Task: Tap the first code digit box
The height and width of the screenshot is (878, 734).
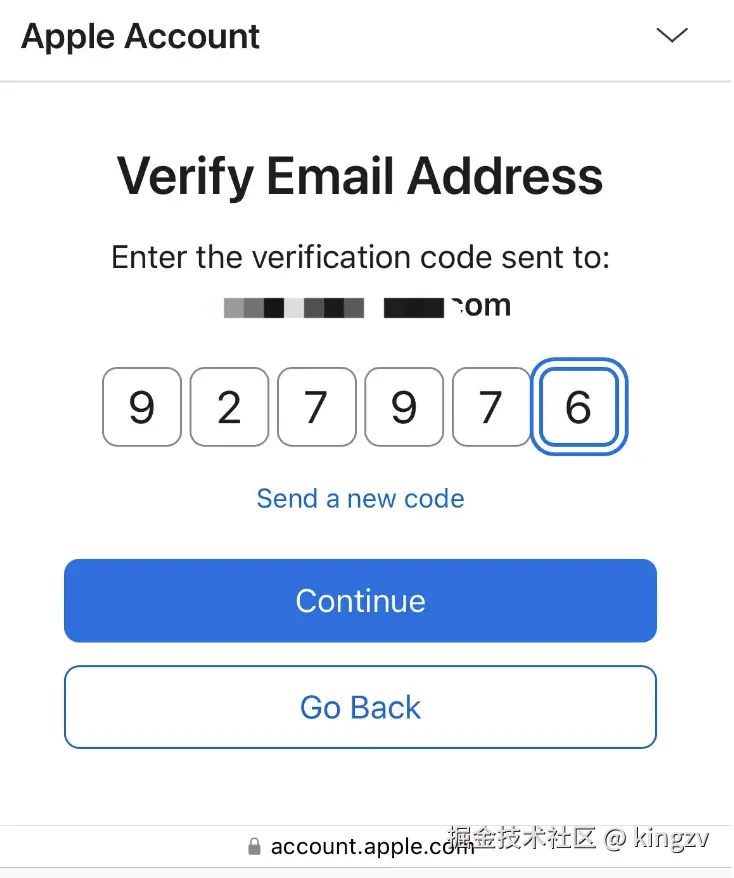Action: [142, 407]
